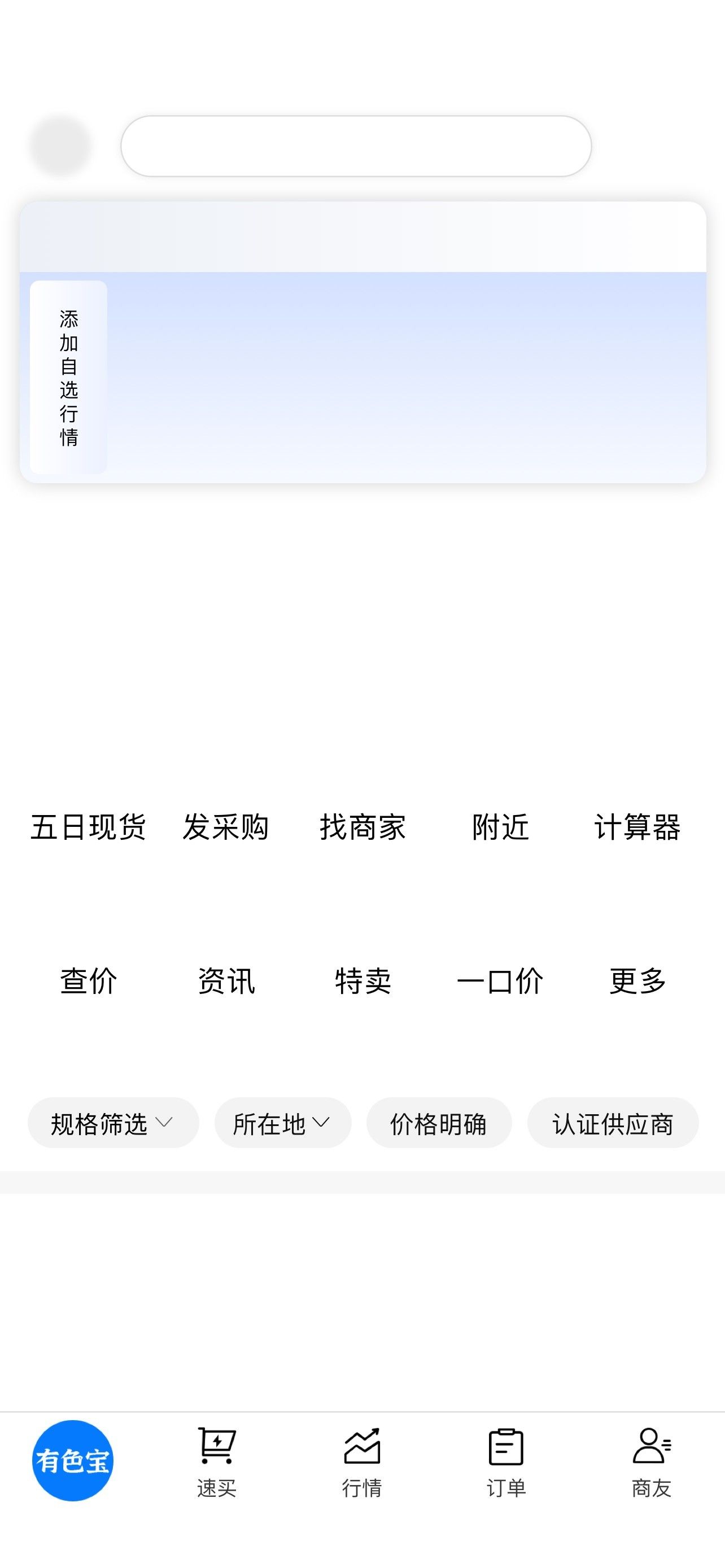
Task: Select 发采购 to post a purchase
Action: [x=226, y=826]
